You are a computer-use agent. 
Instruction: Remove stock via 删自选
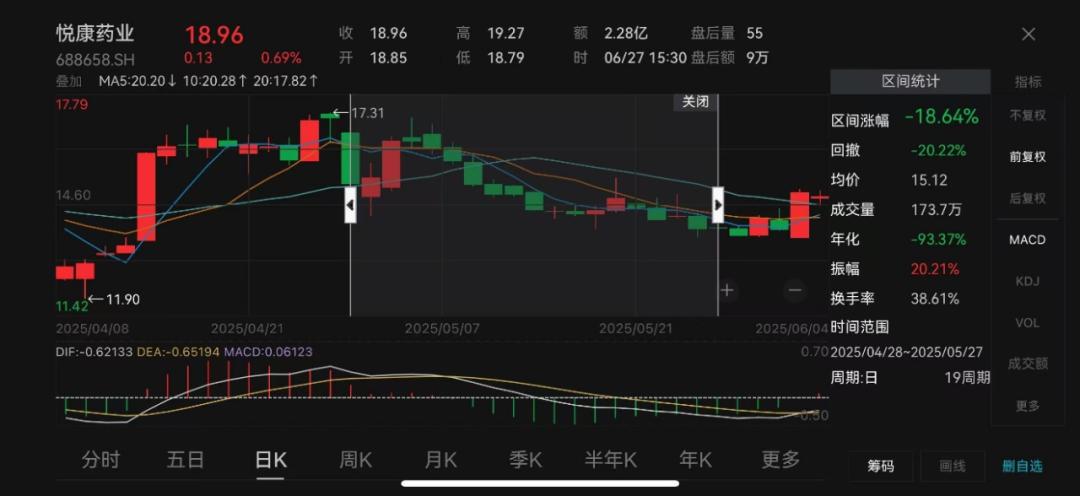[x=1022, y=466]
